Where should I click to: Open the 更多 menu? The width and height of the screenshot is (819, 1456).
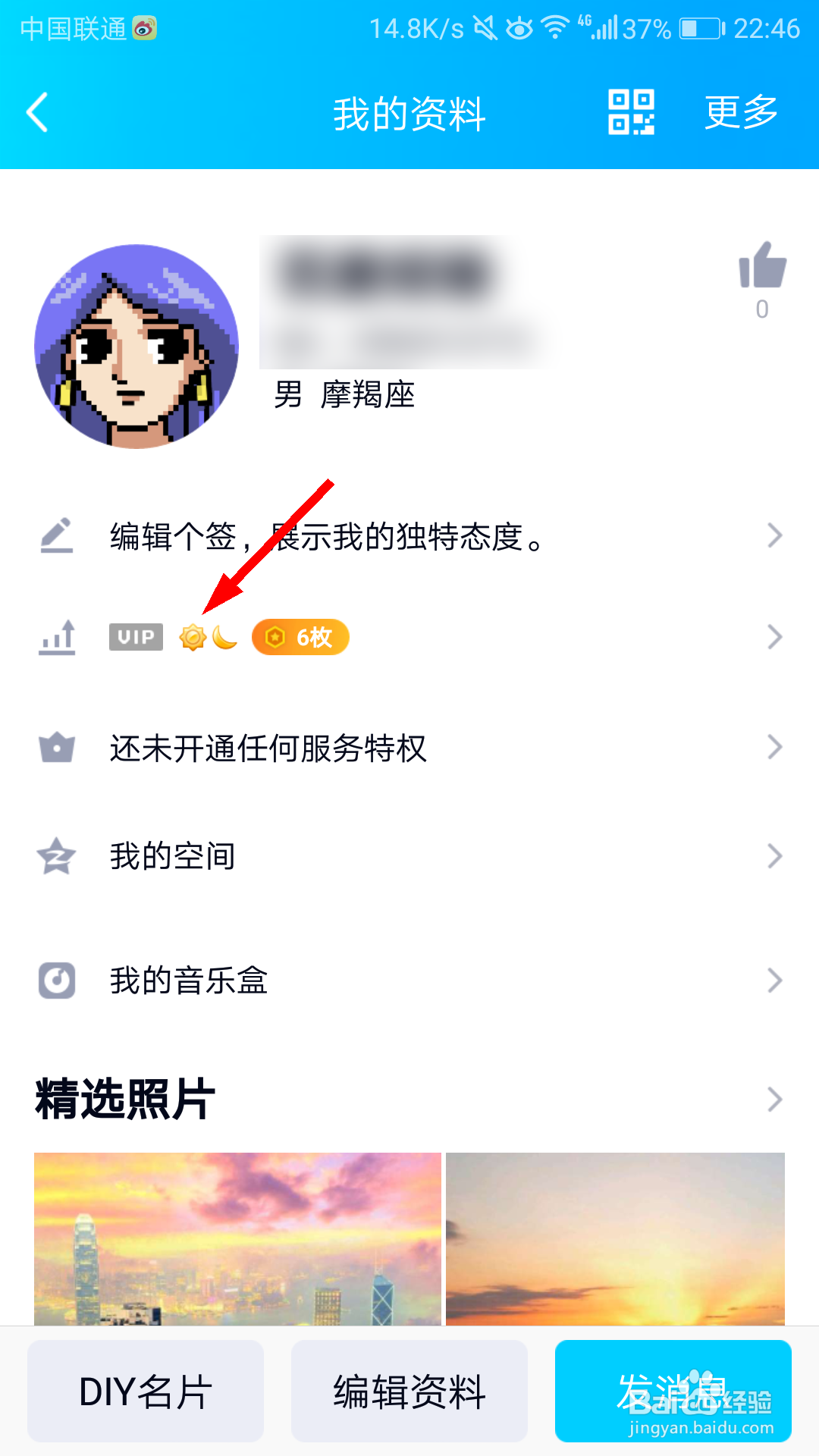[x=739, y=112]
